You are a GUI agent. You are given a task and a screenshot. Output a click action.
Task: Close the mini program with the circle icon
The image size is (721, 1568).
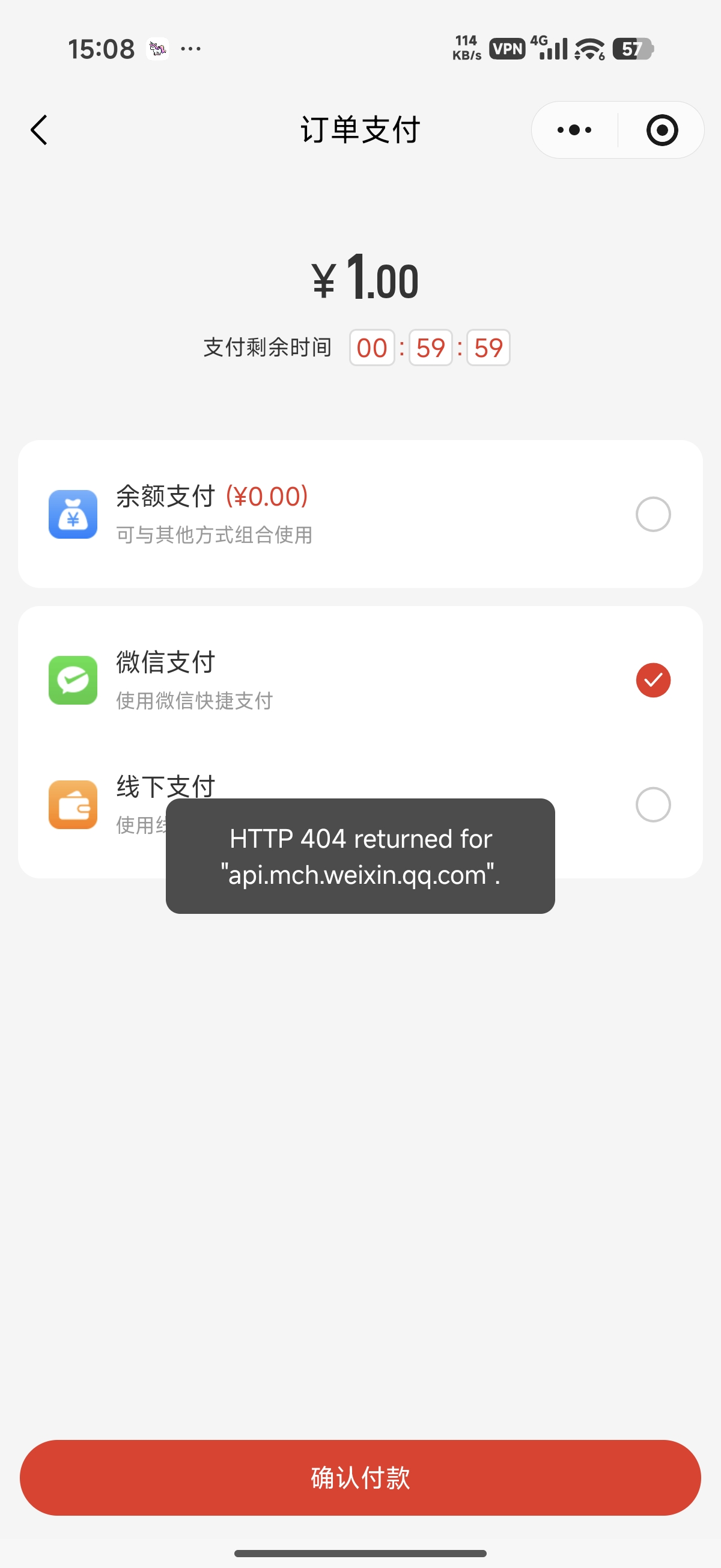662,130
